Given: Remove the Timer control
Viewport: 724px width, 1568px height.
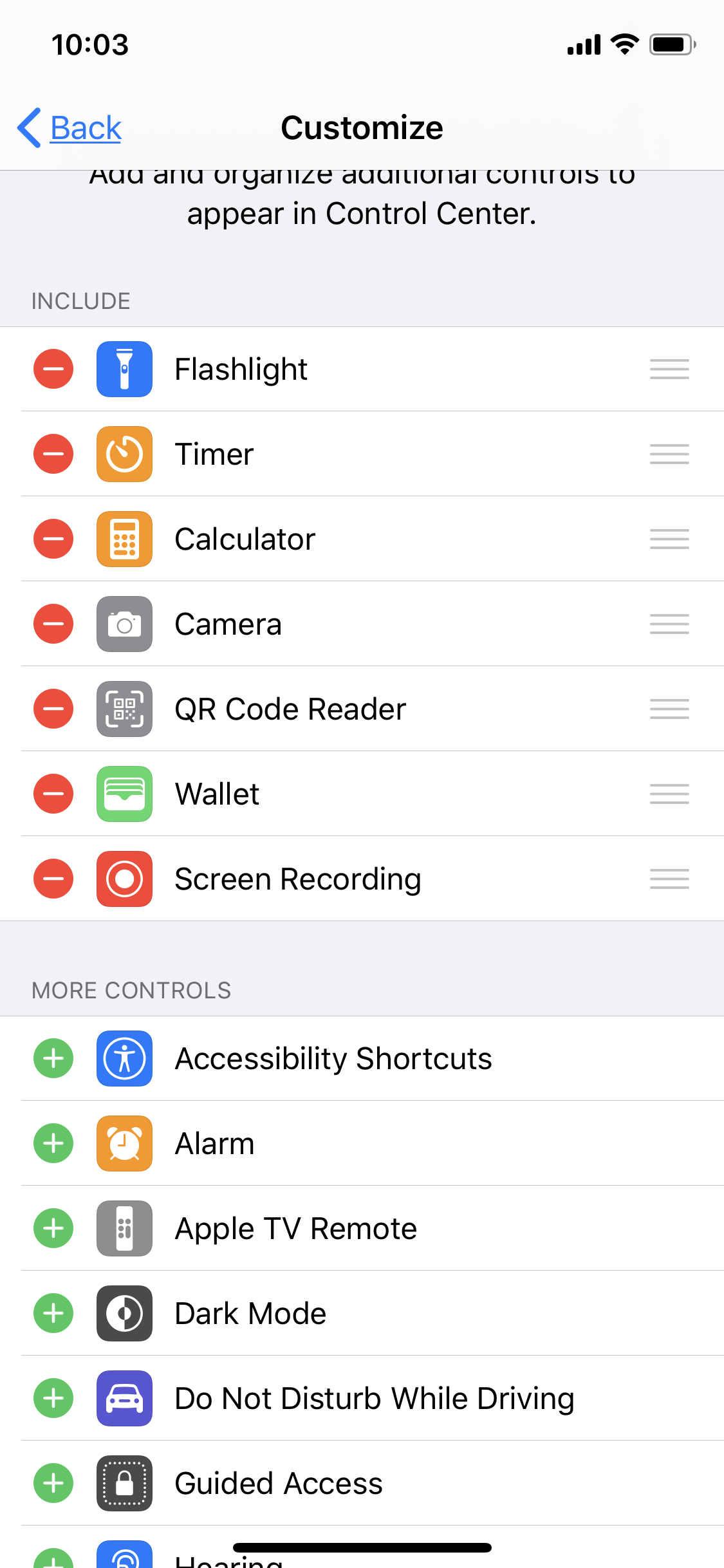Looking at the screenshot, I should click(x=53, y=454).
